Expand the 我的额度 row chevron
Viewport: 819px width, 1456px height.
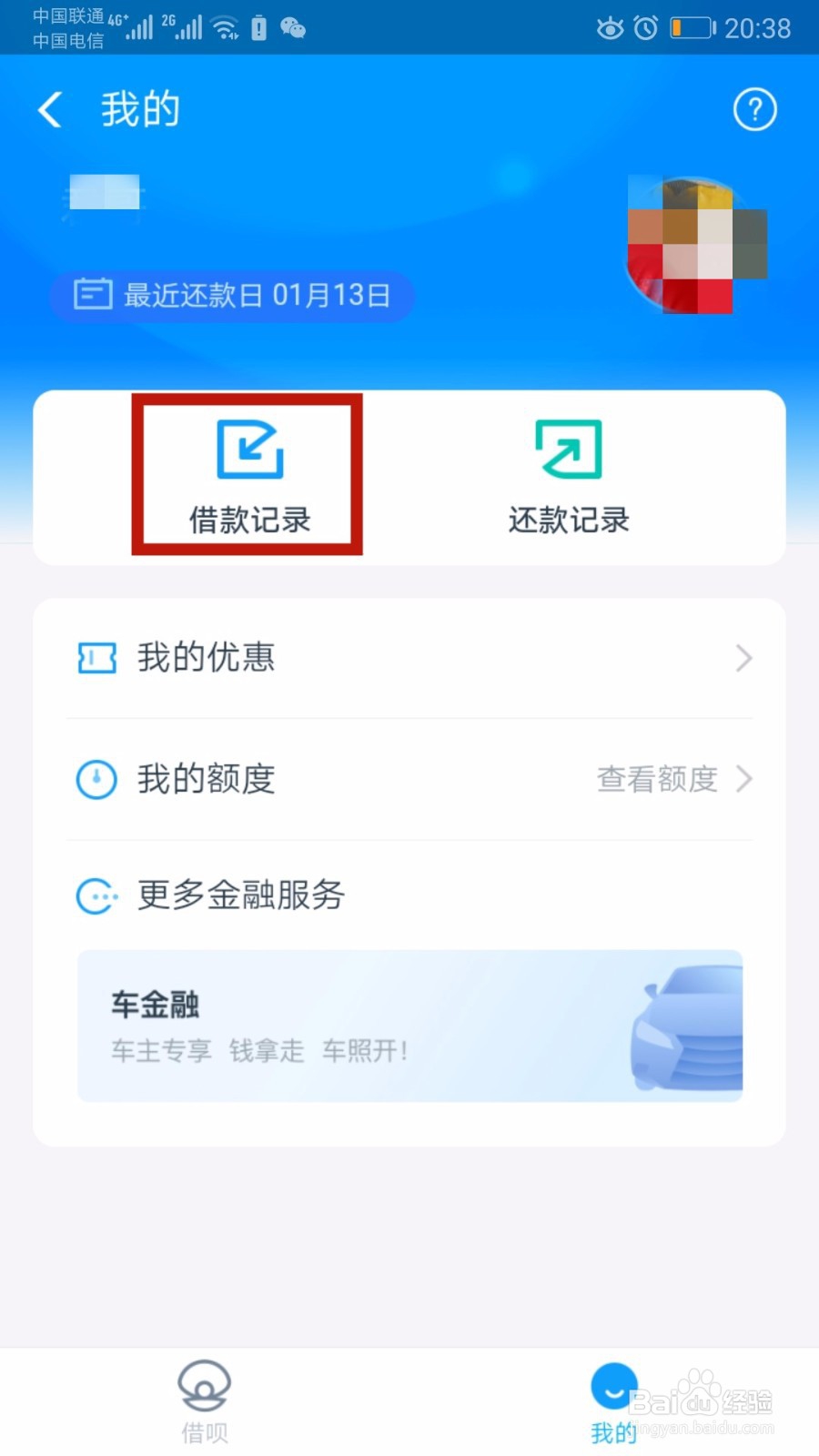click(x=744, y=779)
